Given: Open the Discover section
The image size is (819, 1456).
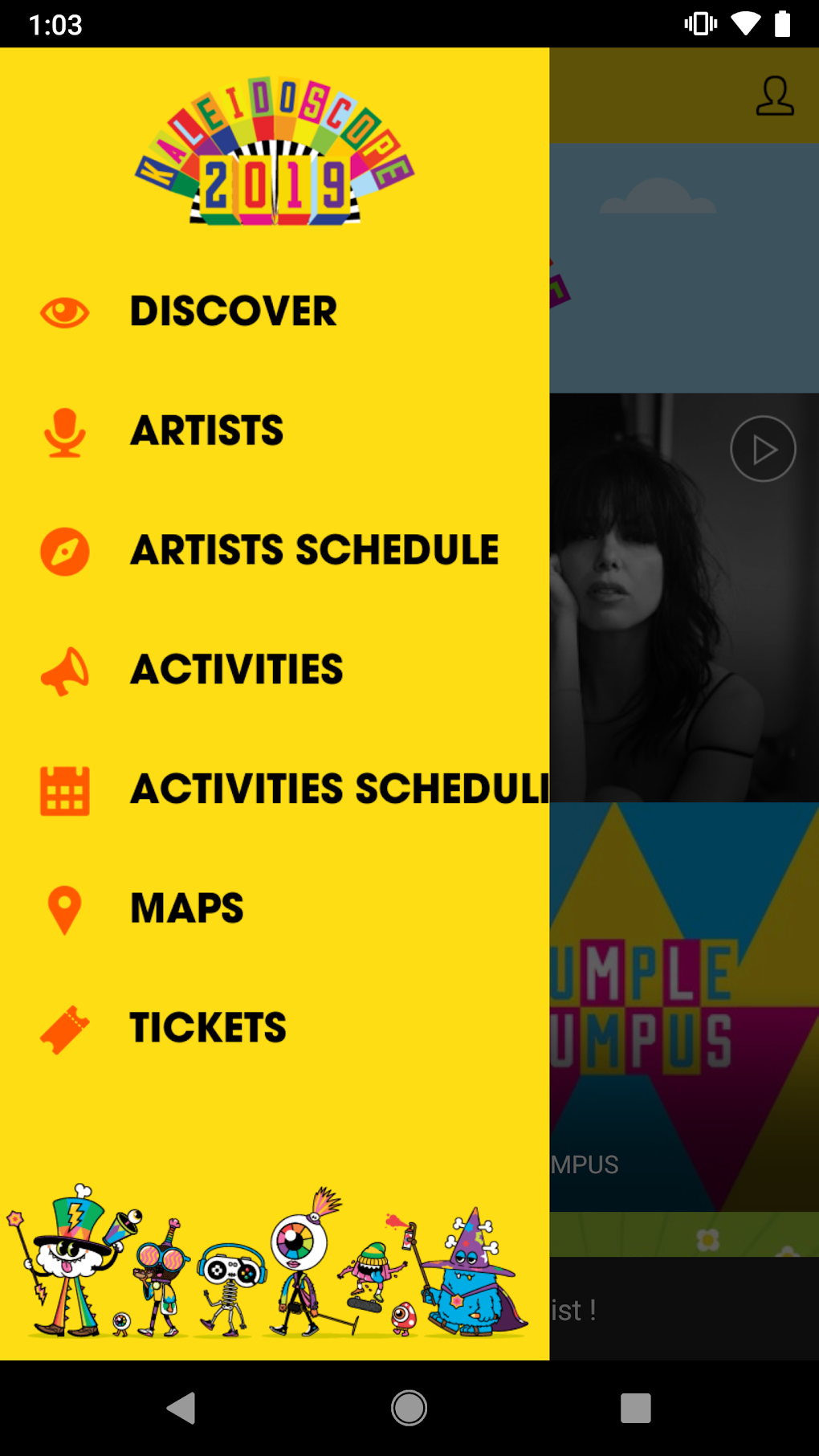Looking at the screenshot, I should coord(233,312).
